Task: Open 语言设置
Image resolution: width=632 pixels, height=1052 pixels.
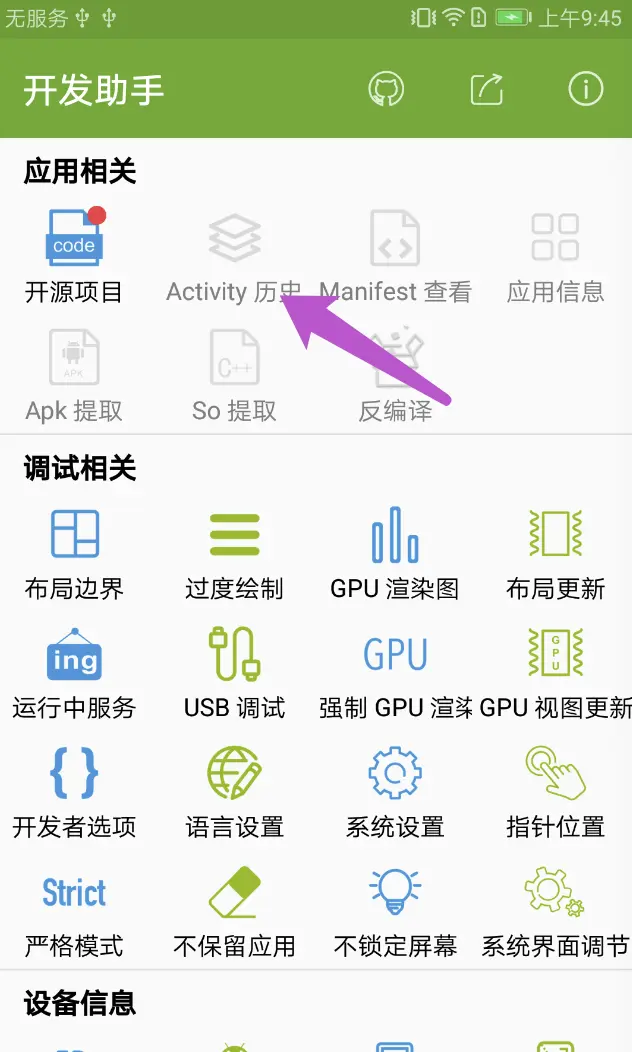Action: click(x=234, y=791)
